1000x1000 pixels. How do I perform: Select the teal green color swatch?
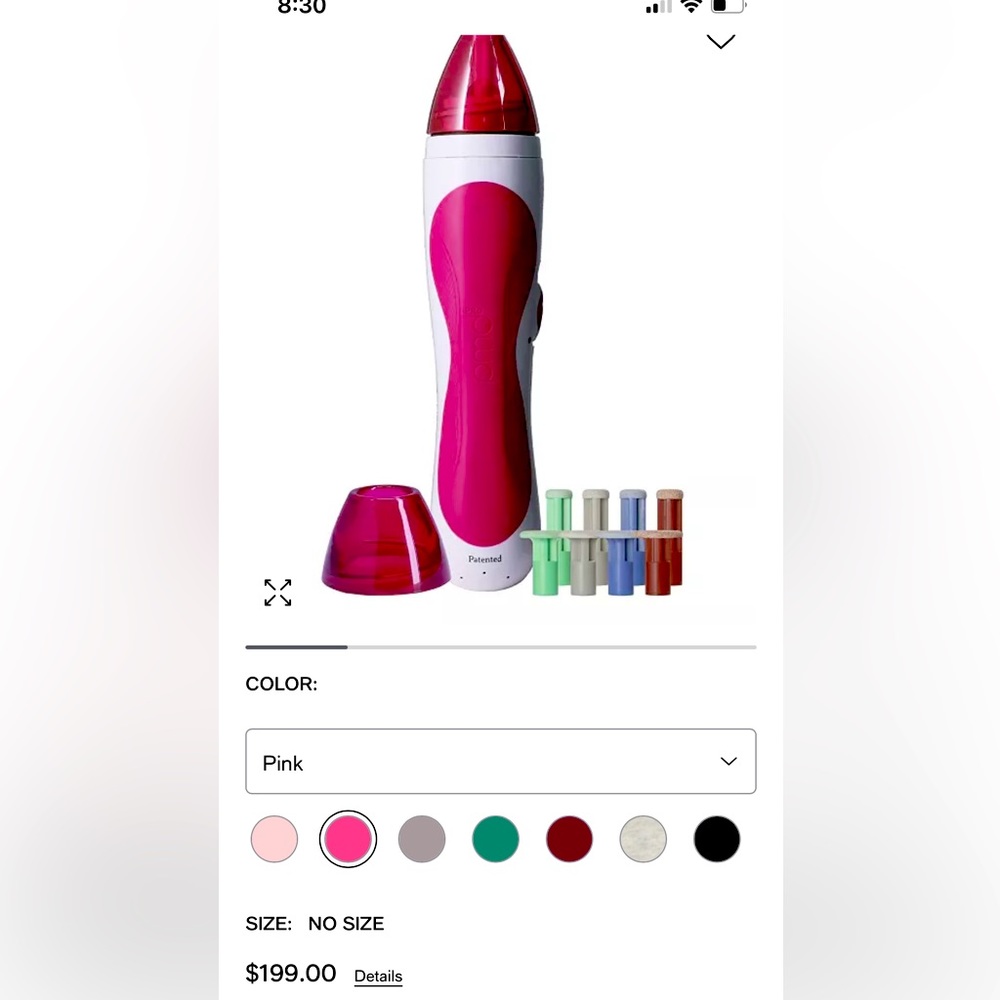[495, 839]
